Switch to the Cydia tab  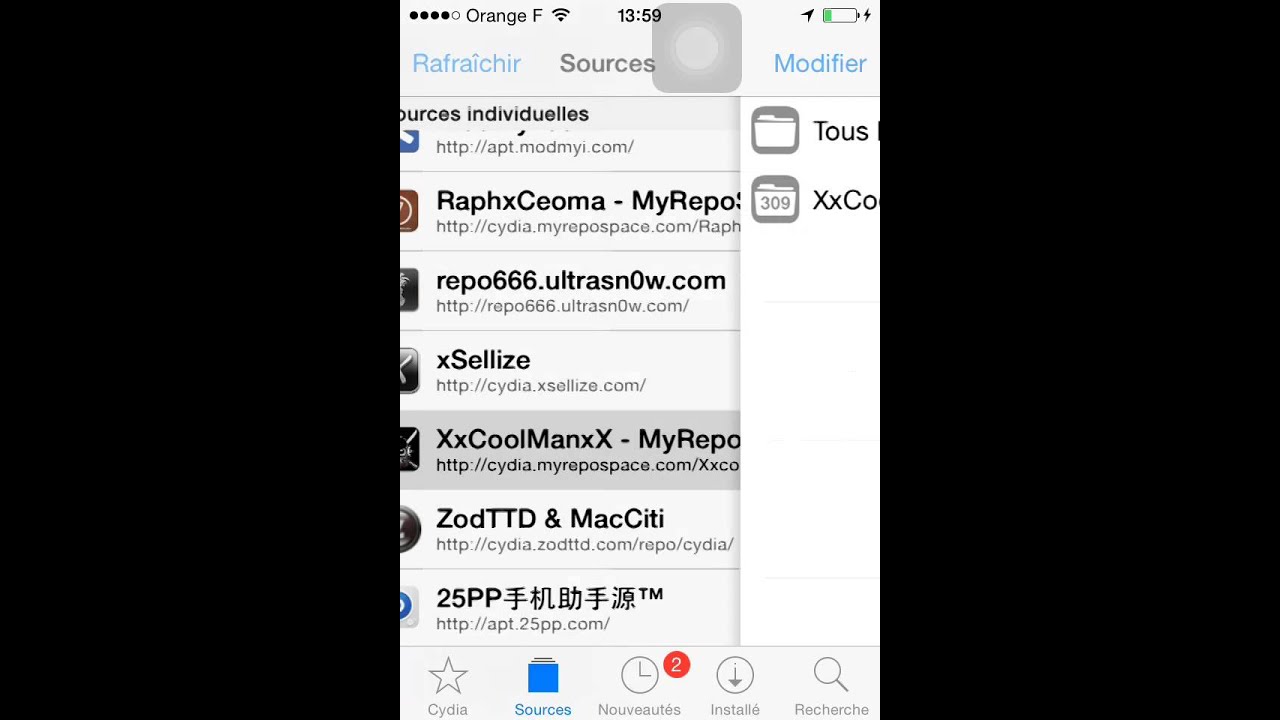(447, 687)
